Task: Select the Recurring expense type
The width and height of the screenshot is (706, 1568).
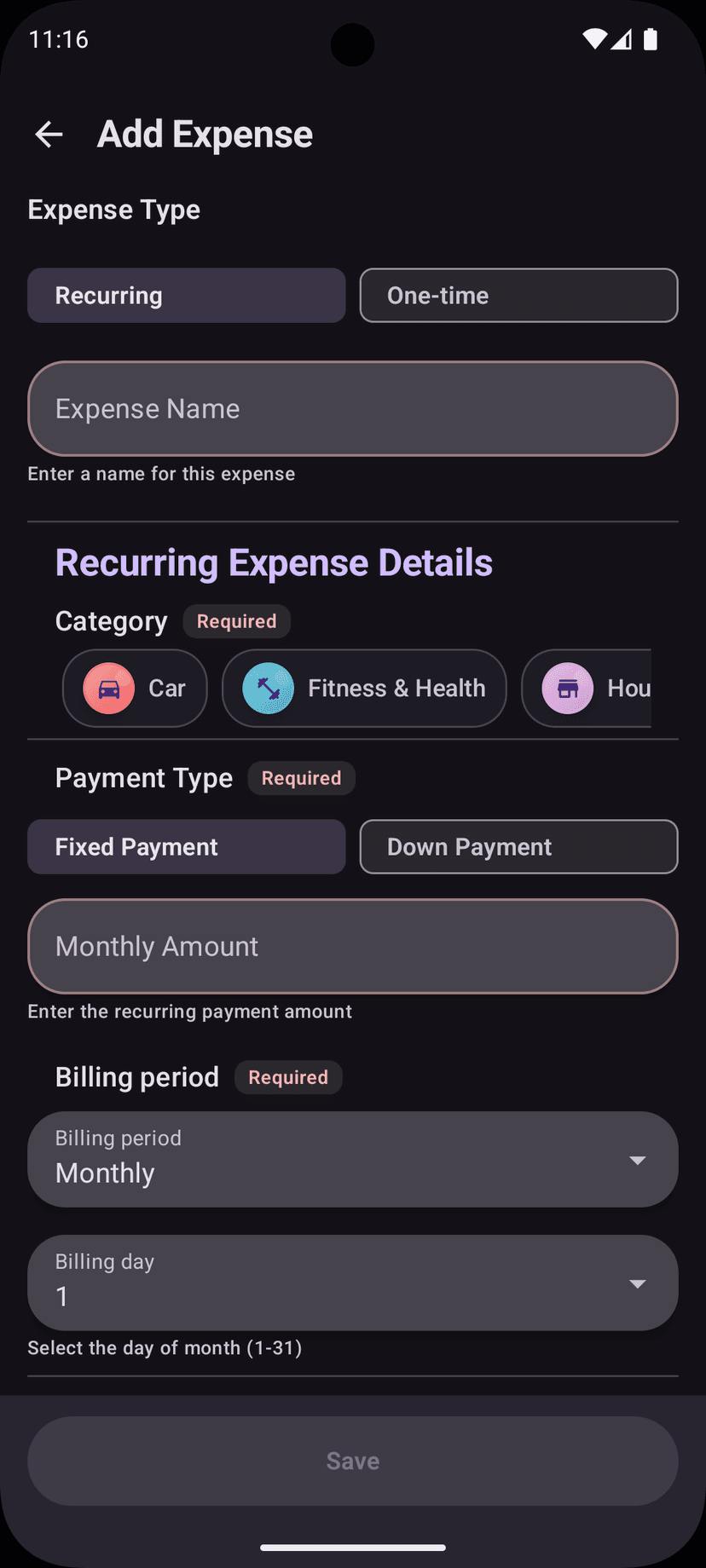Action: pos(186,295)
